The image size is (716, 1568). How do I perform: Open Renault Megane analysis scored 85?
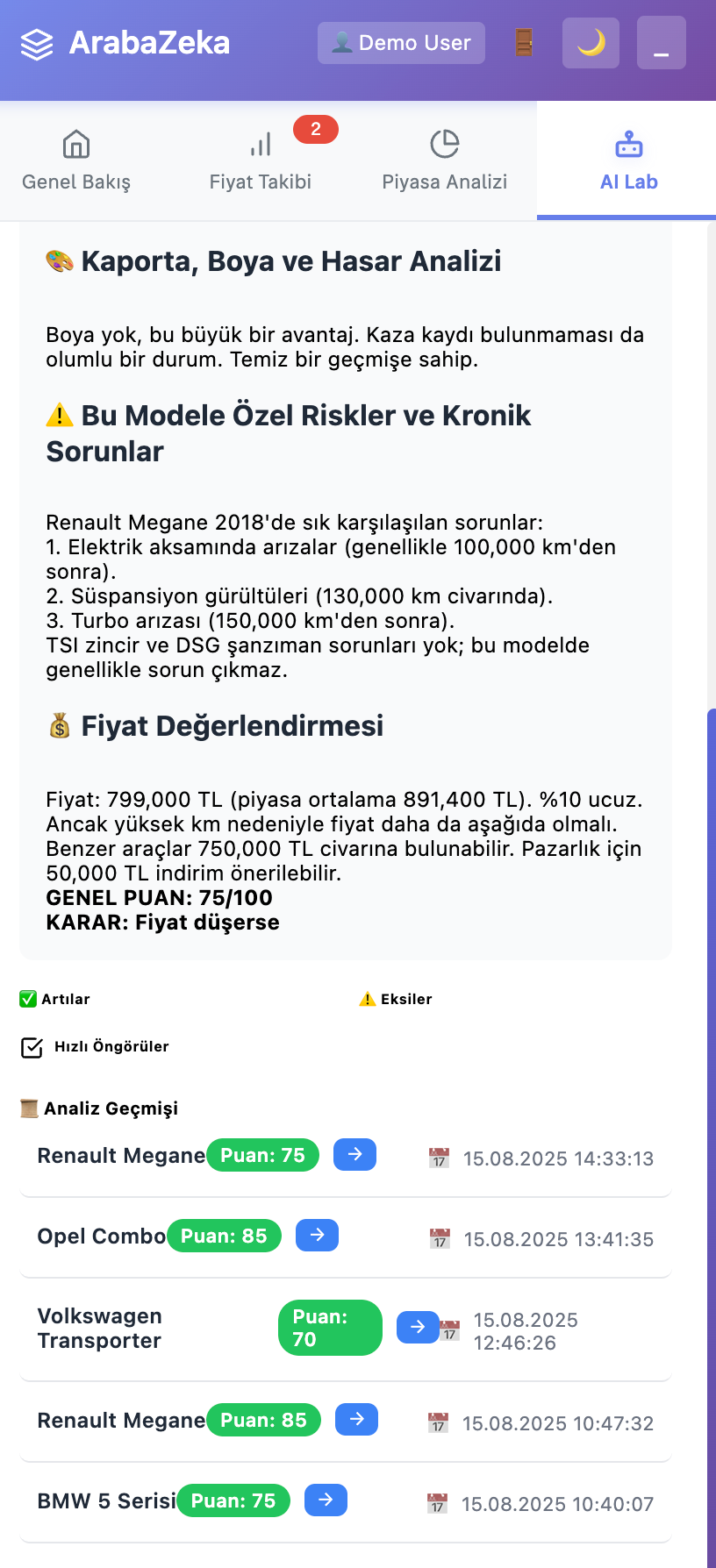(x=356, y=1419)
